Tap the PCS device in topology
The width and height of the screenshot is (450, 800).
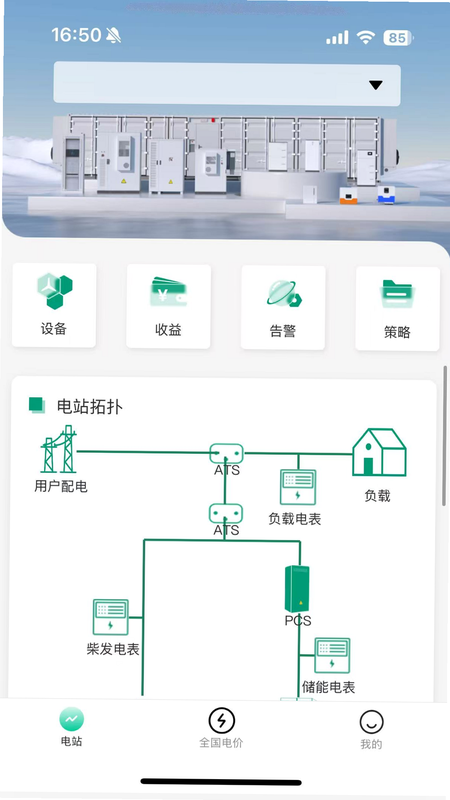point(297,588)
